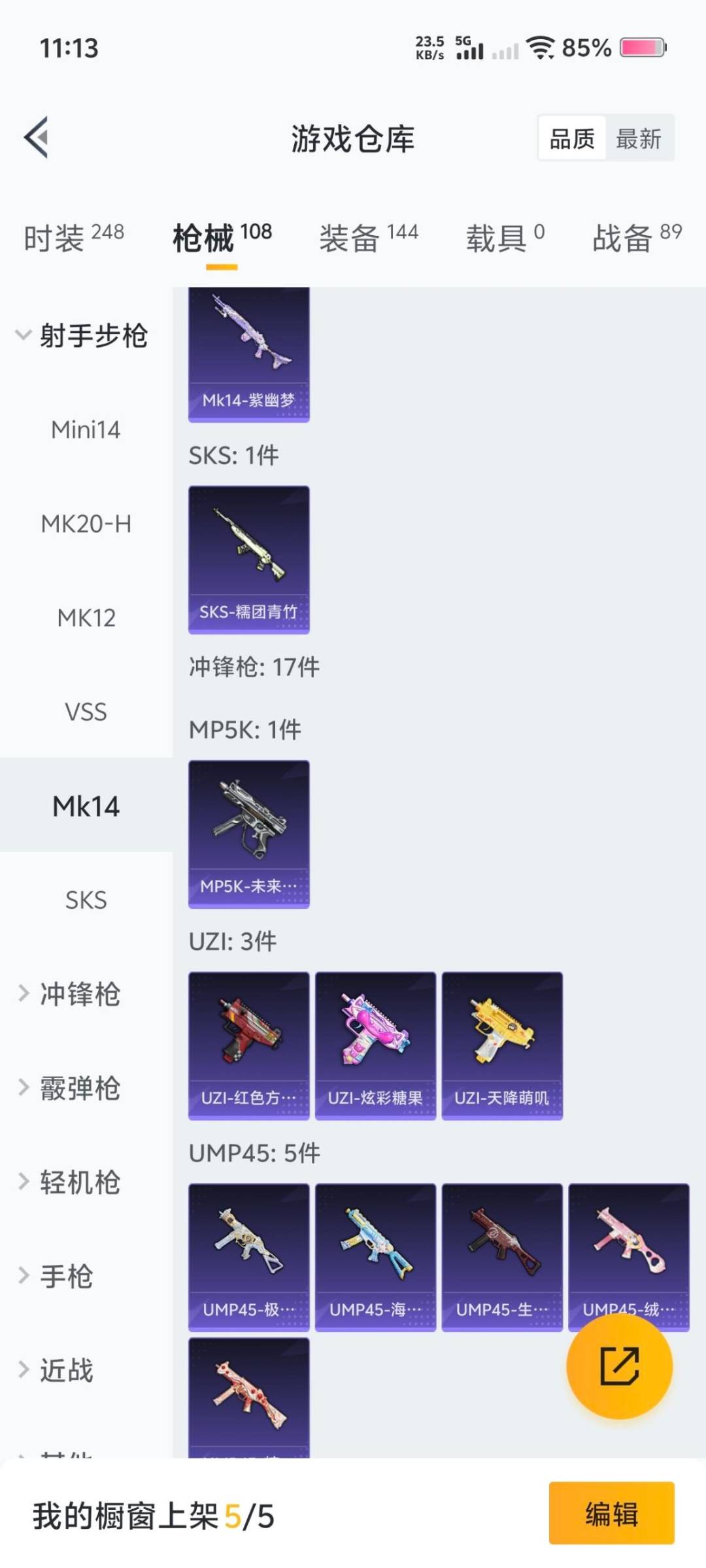Open the Mk14-紫幽梦 weapon card

click(x=249, y=353)
